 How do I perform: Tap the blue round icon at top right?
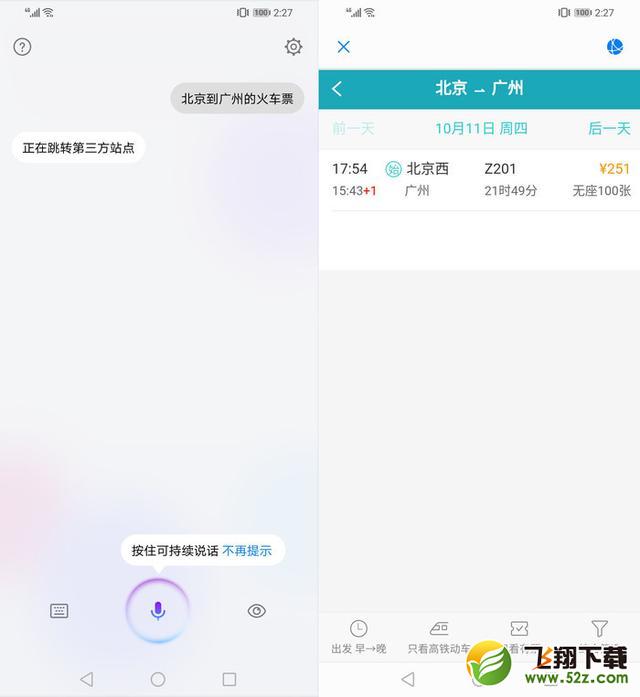coord(615,47)
